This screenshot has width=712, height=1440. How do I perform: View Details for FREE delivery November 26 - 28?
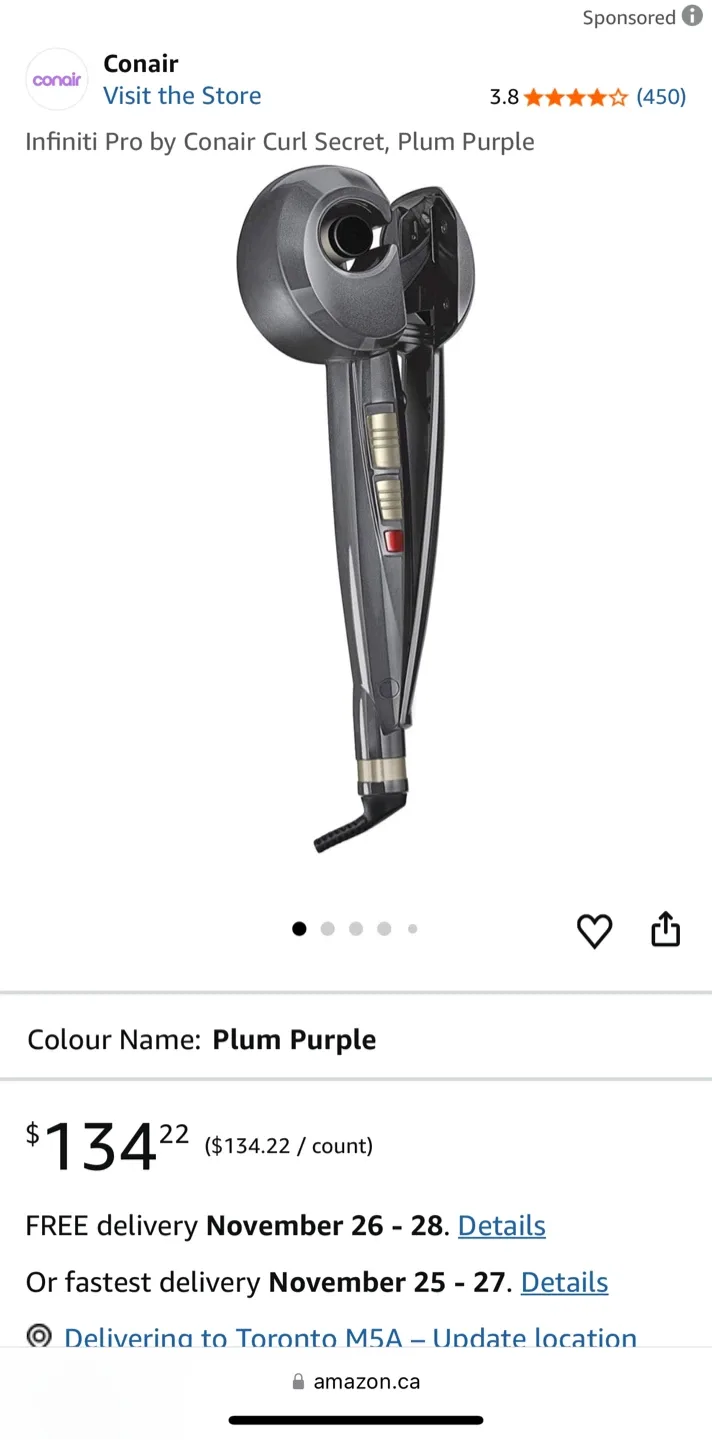(x=501, y=1226)
